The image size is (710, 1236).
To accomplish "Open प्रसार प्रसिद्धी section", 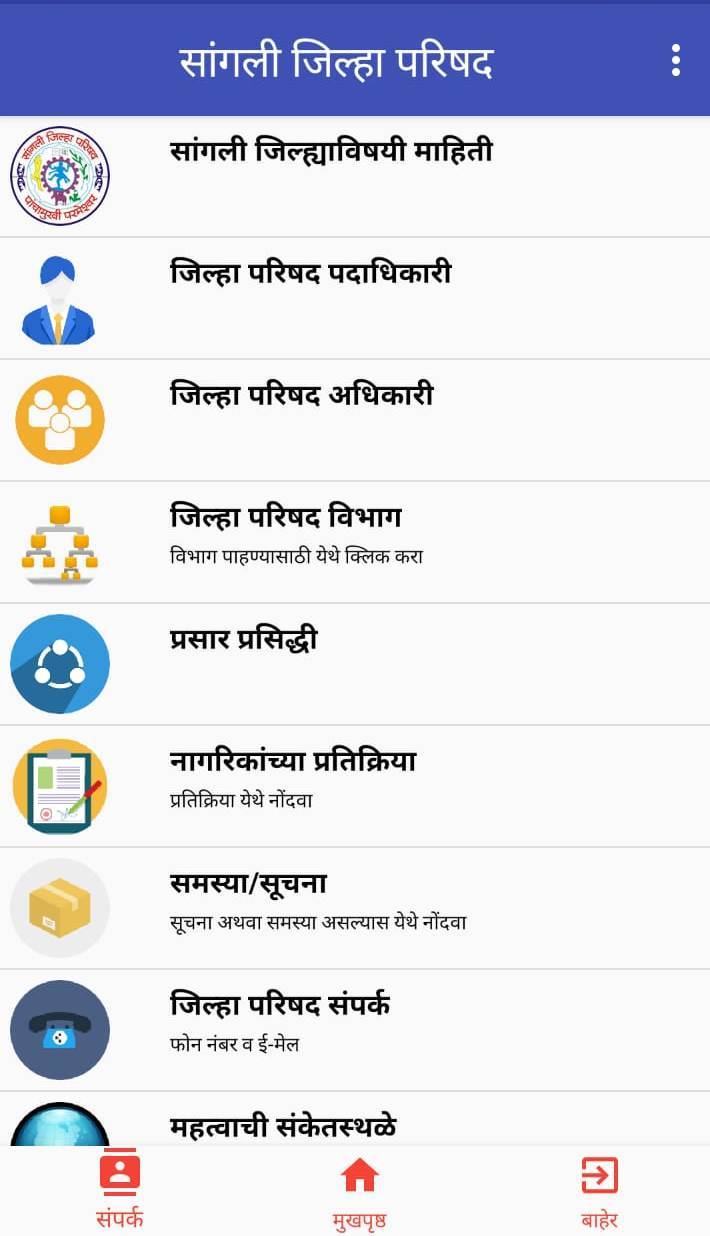I will point(355,665).
